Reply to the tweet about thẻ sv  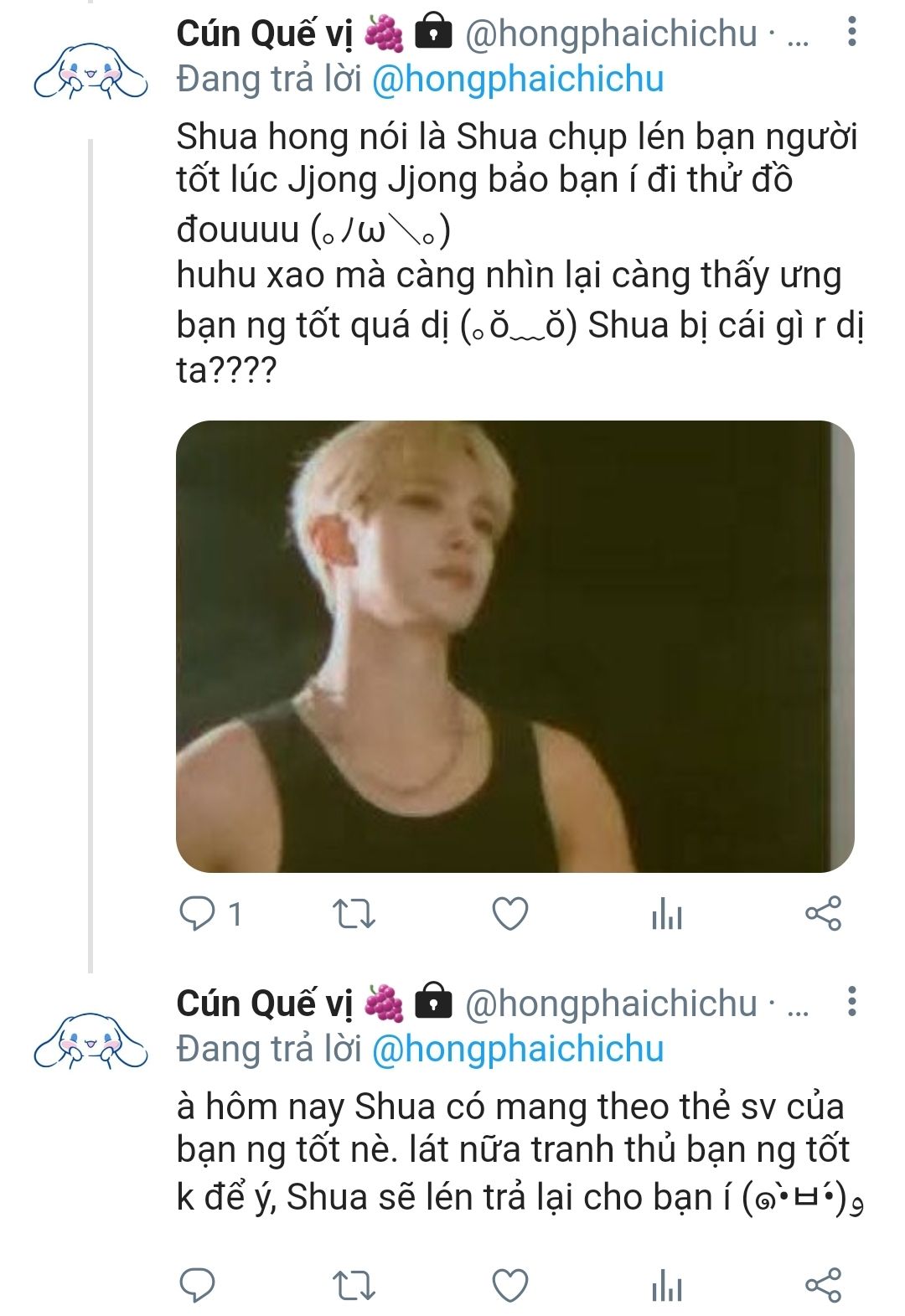198,1284
